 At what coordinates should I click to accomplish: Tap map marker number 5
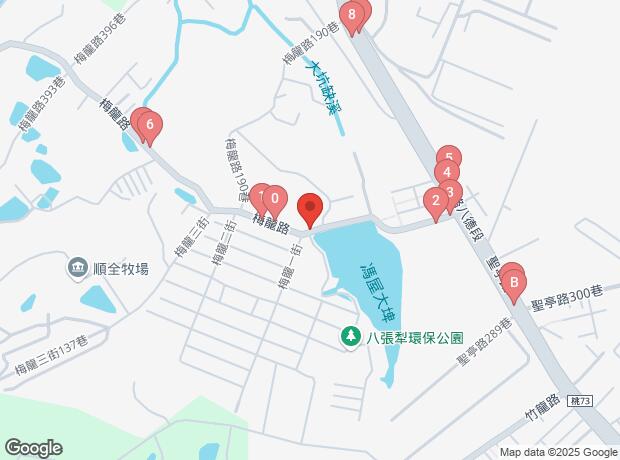[x=450, y=155]
